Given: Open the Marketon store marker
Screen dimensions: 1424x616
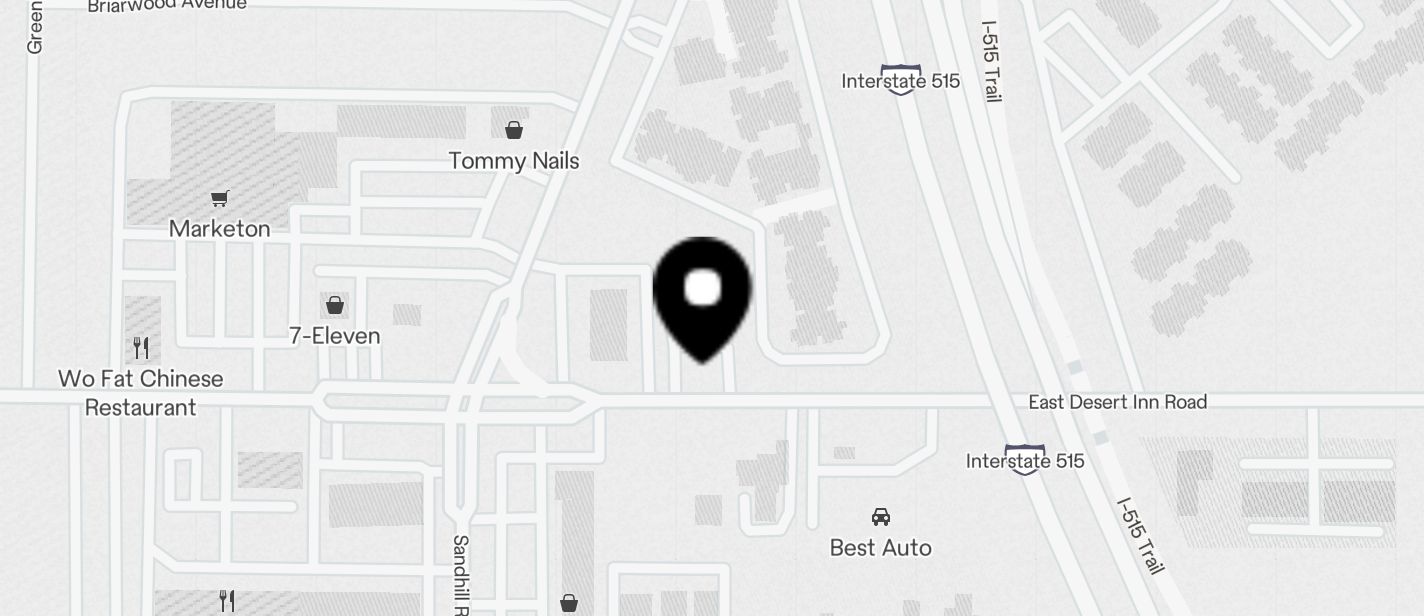Looking at the screenshot, I should (220, 198).
